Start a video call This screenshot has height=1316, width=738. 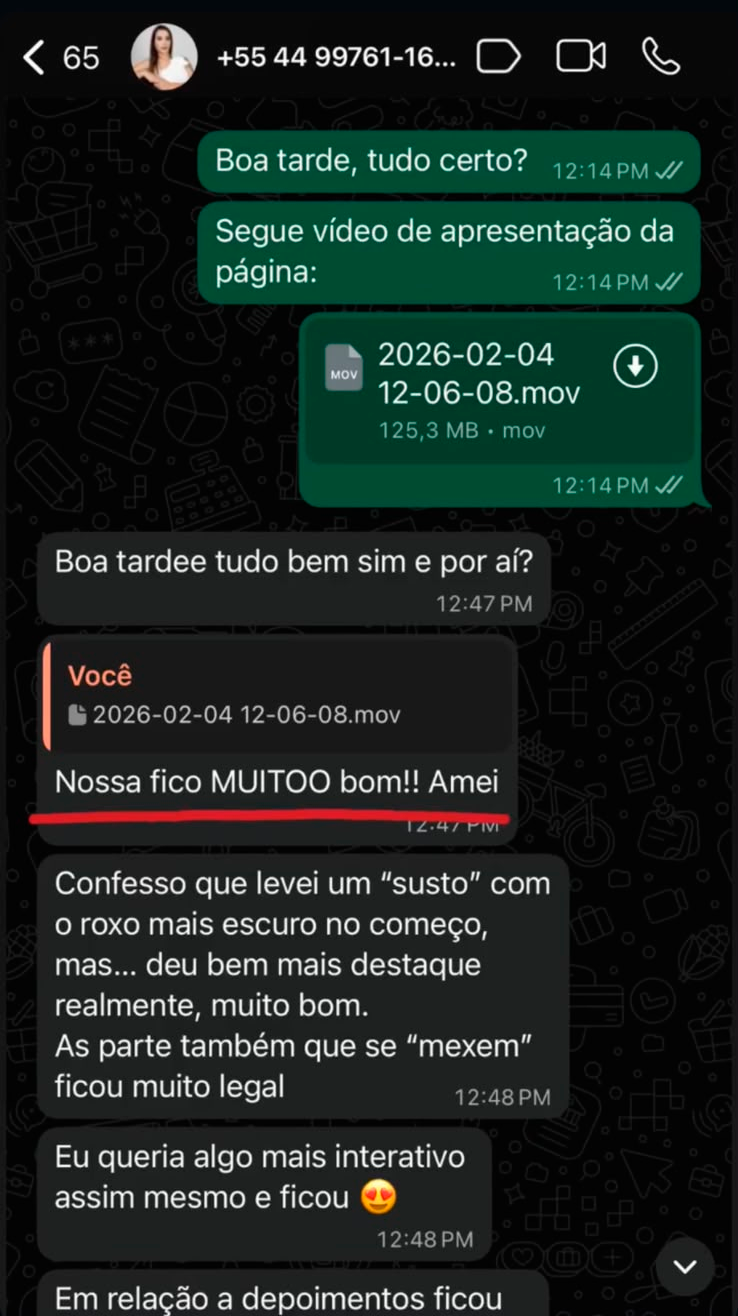point(581,56)
